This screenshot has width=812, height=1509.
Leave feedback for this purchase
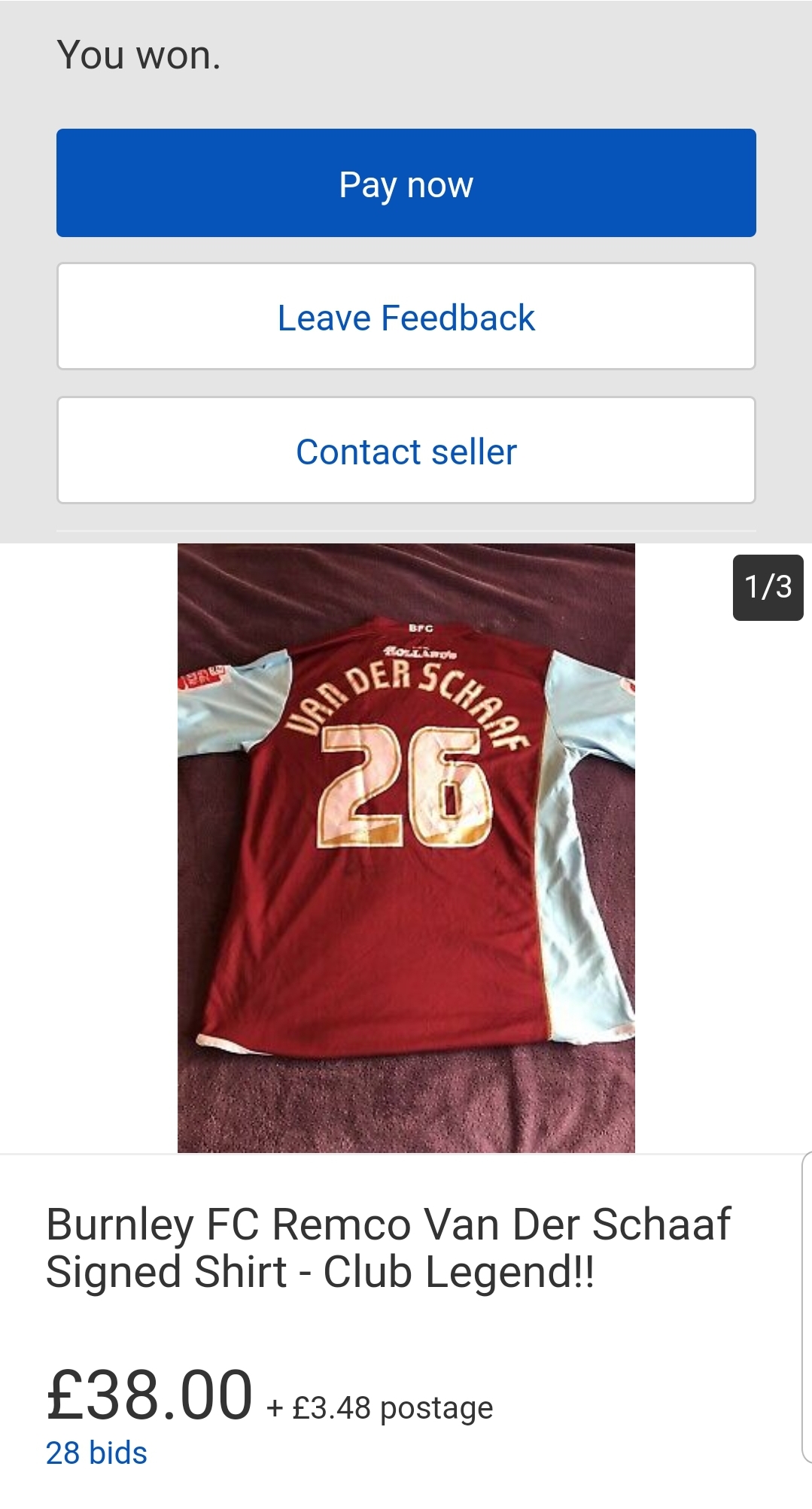pos(406,317)
